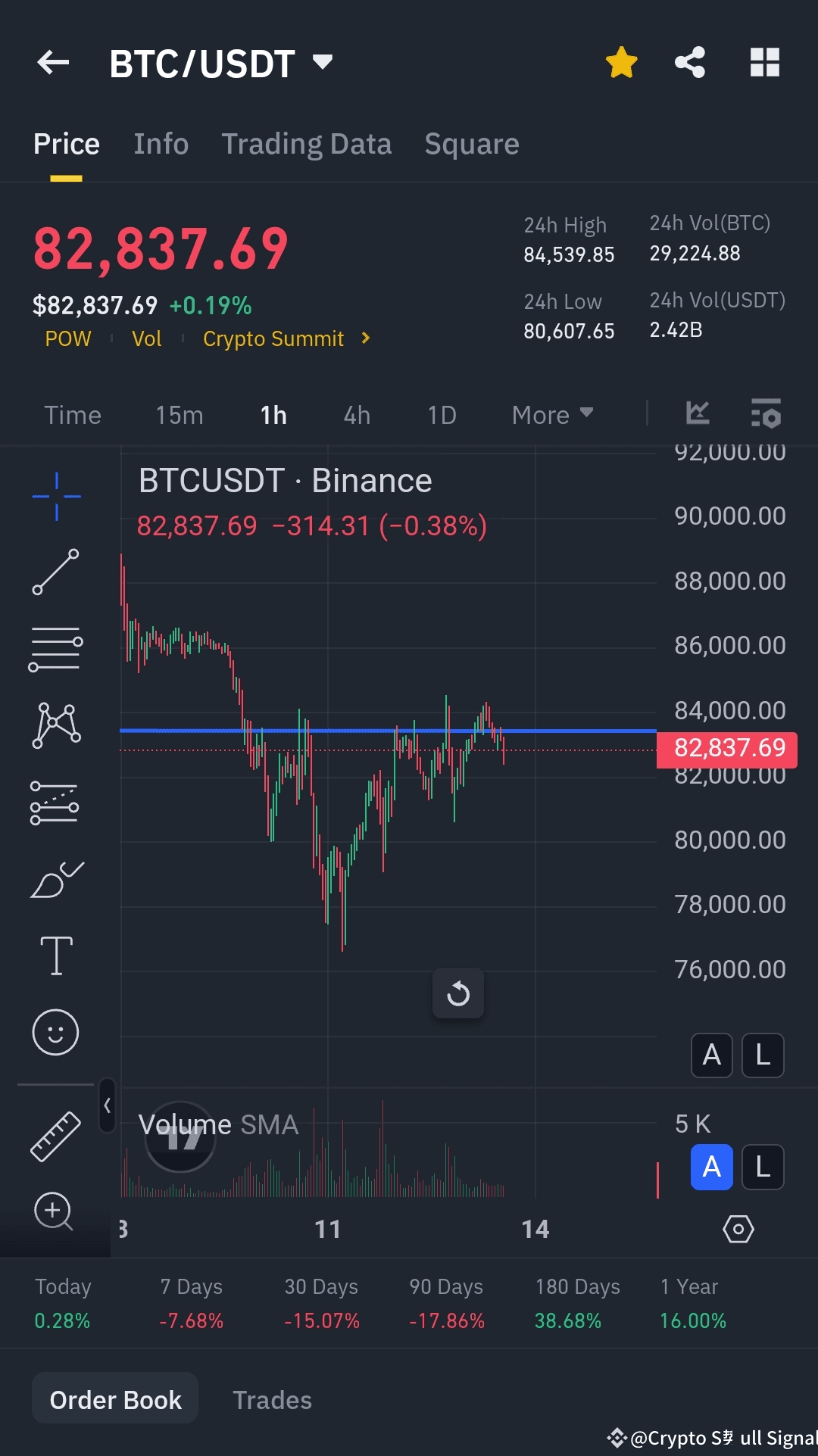Viewport: 818px width, 1456px height.
Task: Select the brush drawing tool
Action: [x=55, y=878]
